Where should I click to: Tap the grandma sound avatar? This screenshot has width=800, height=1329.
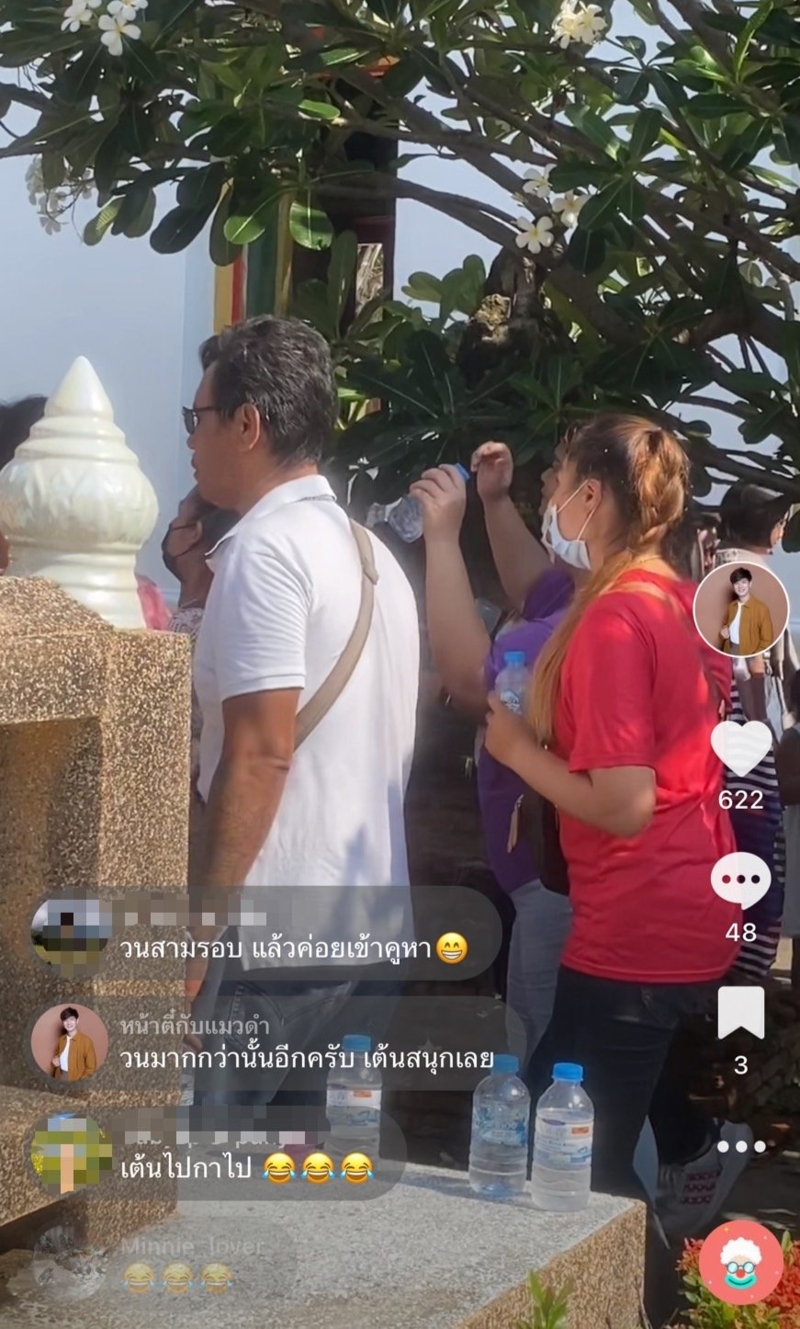(x=741, y=1262)
